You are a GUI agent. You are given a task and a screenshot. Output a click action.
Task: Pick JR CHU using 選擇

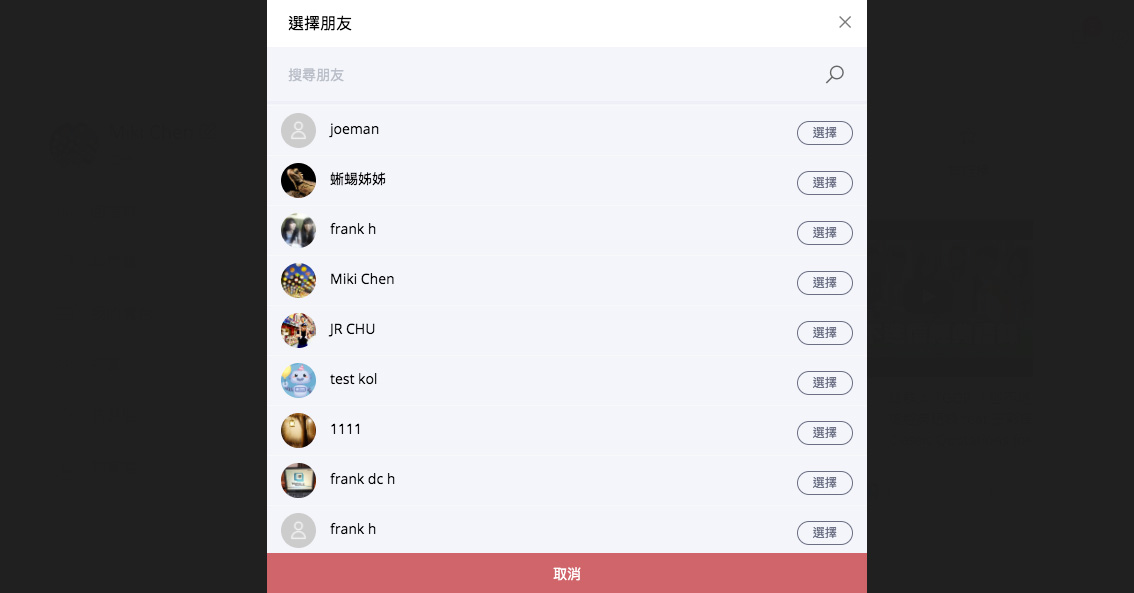pos(824,333)
